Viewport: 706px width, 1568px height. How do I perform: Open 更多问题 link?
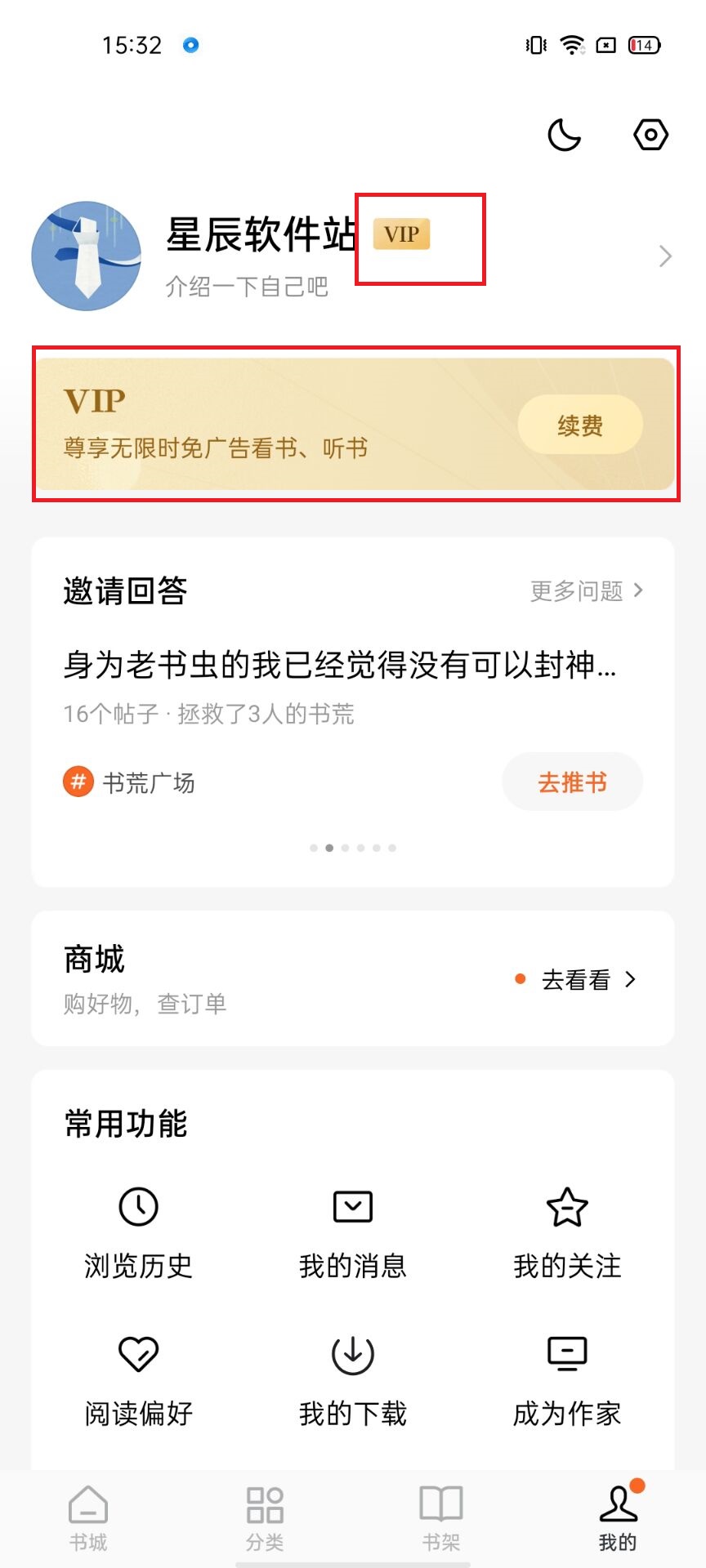pos(586,590)
